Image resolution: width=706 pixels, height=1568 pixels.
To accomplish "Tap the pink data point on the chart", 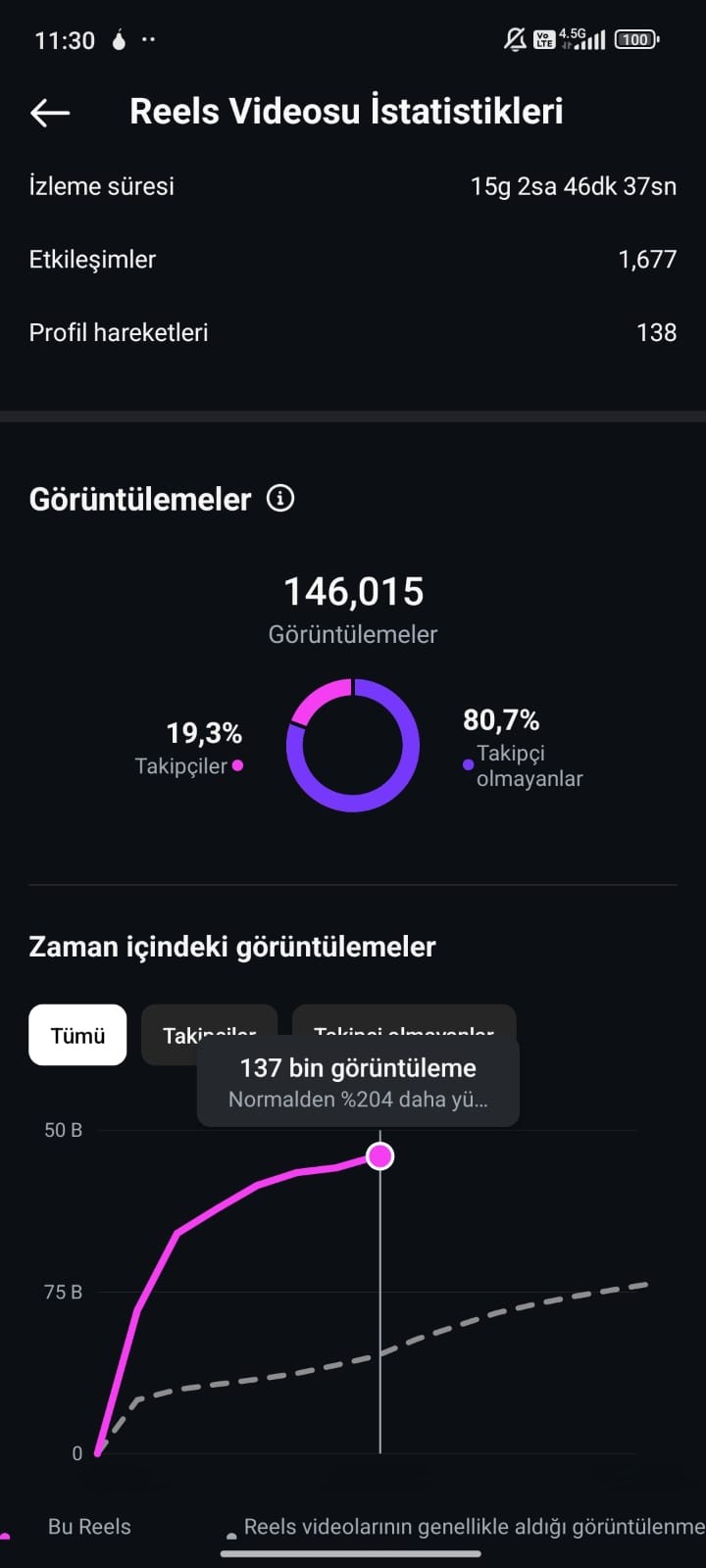I will (380, 1156).
